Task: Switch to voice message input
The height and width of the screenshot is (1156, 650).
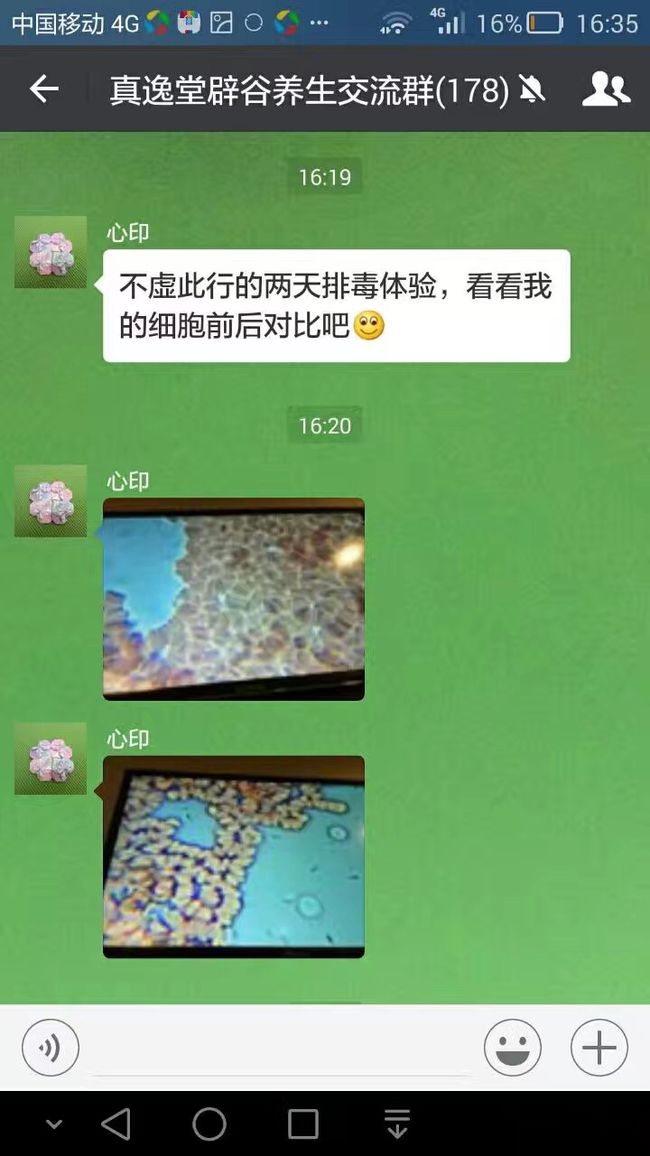Action: click(50, 1048)
